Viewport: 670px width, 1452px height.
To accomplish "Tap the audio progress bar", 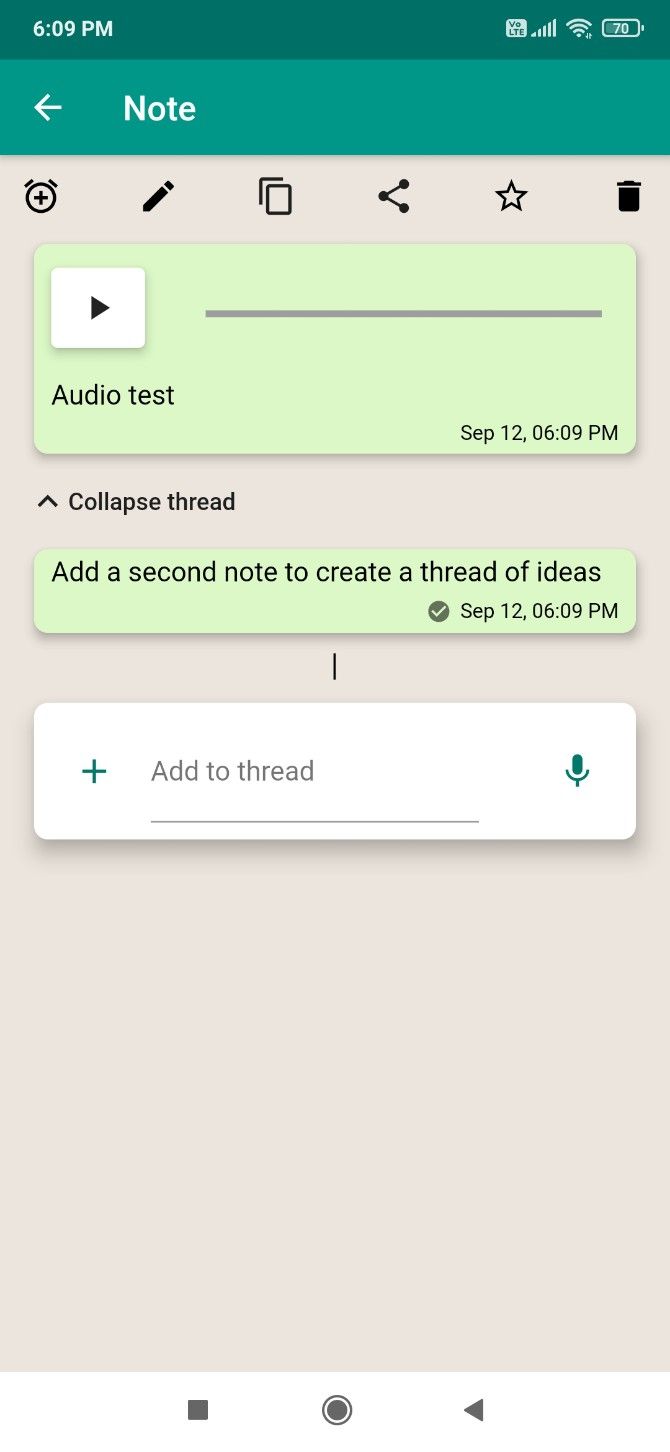I will [403, 314].
